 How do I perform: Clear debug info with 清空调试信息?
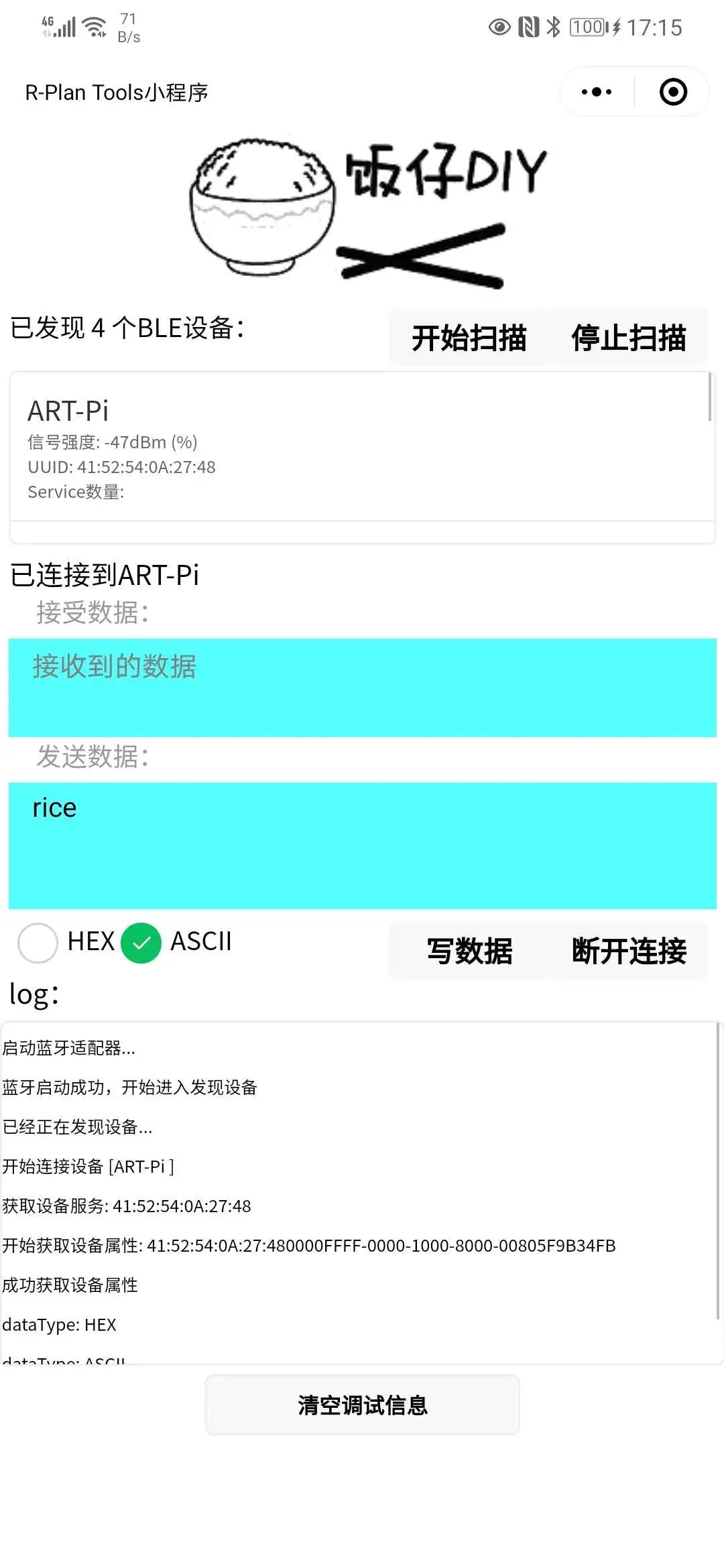[362, 1405]
